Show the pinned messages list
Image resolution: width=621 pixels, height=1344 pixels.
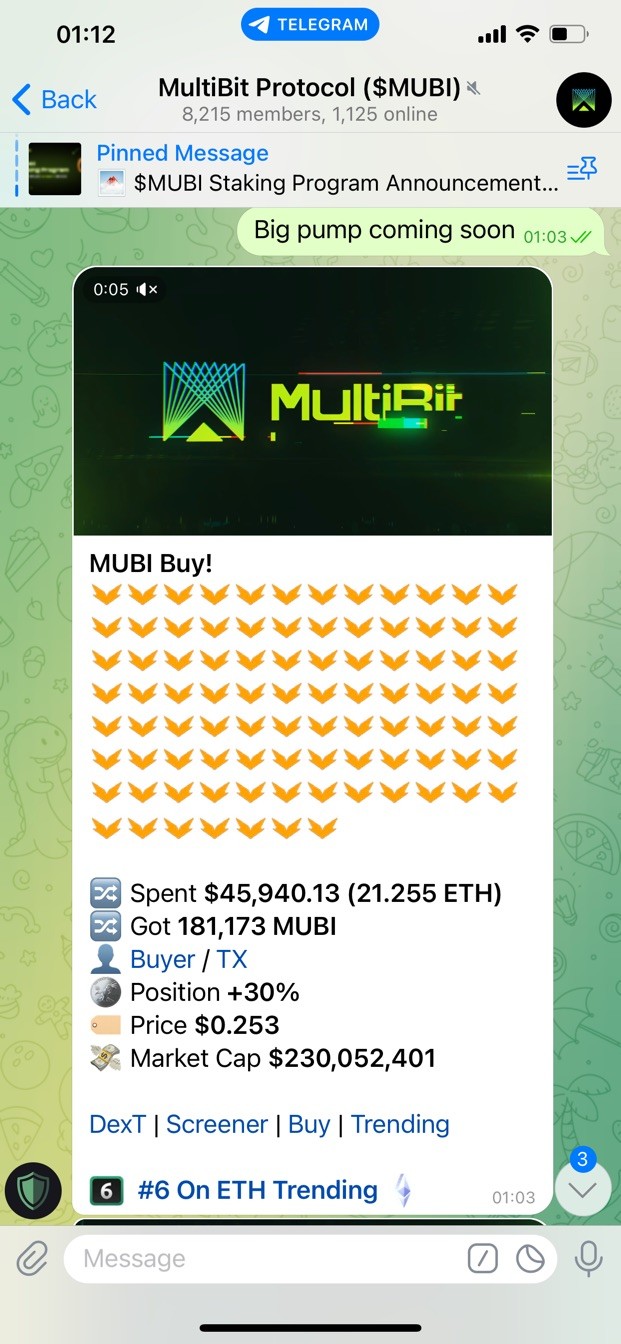[x=582, y=170]
